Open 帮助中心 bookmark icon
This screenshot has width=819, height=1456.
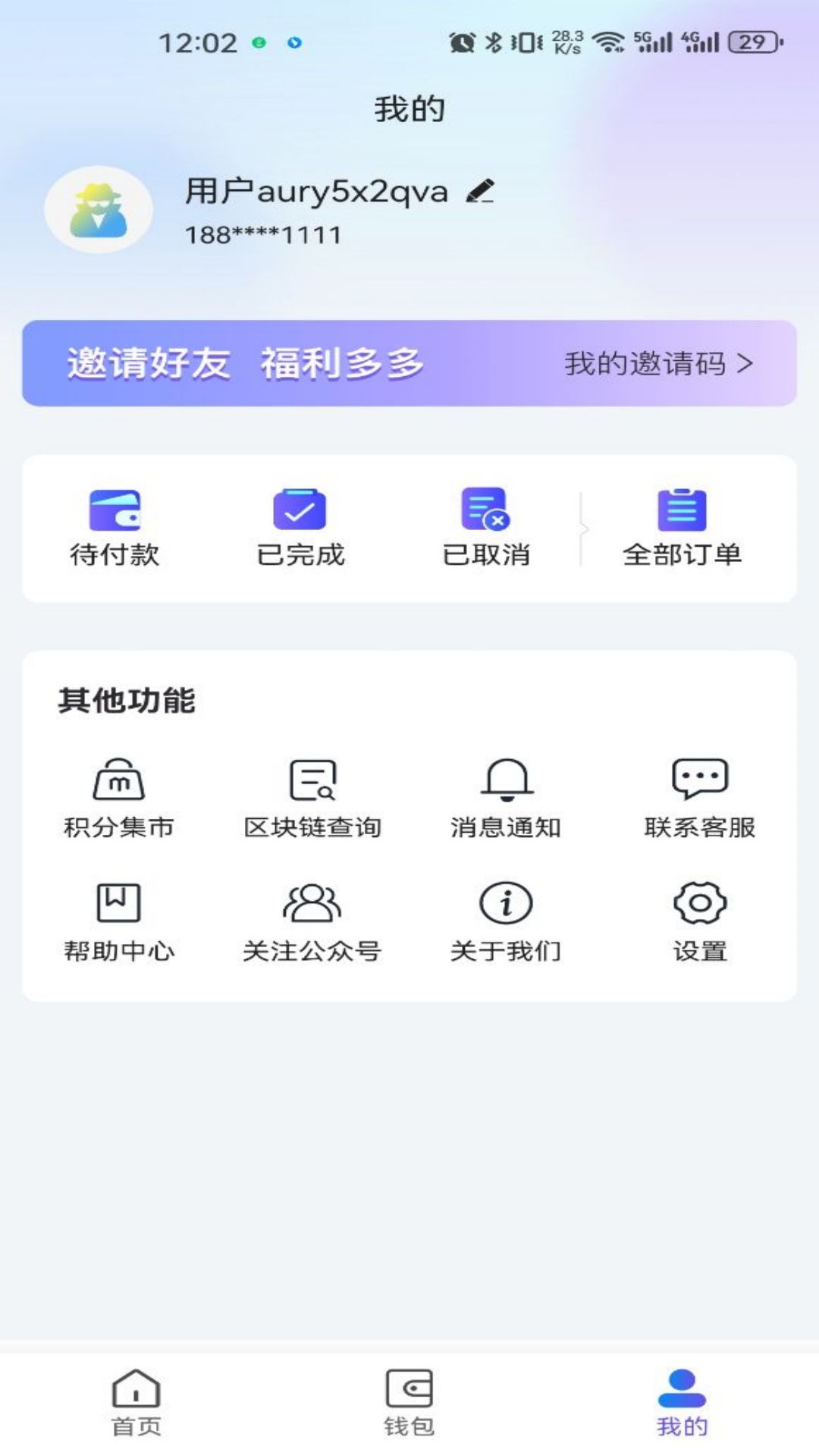(x=118, y=904)
